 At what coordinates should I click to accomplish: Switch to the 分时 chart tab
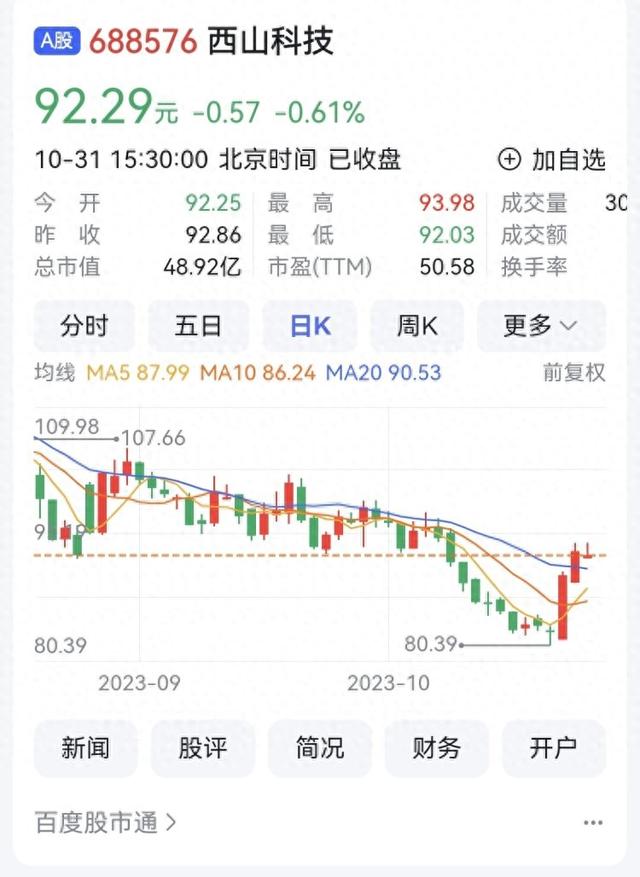pos(84,326)
